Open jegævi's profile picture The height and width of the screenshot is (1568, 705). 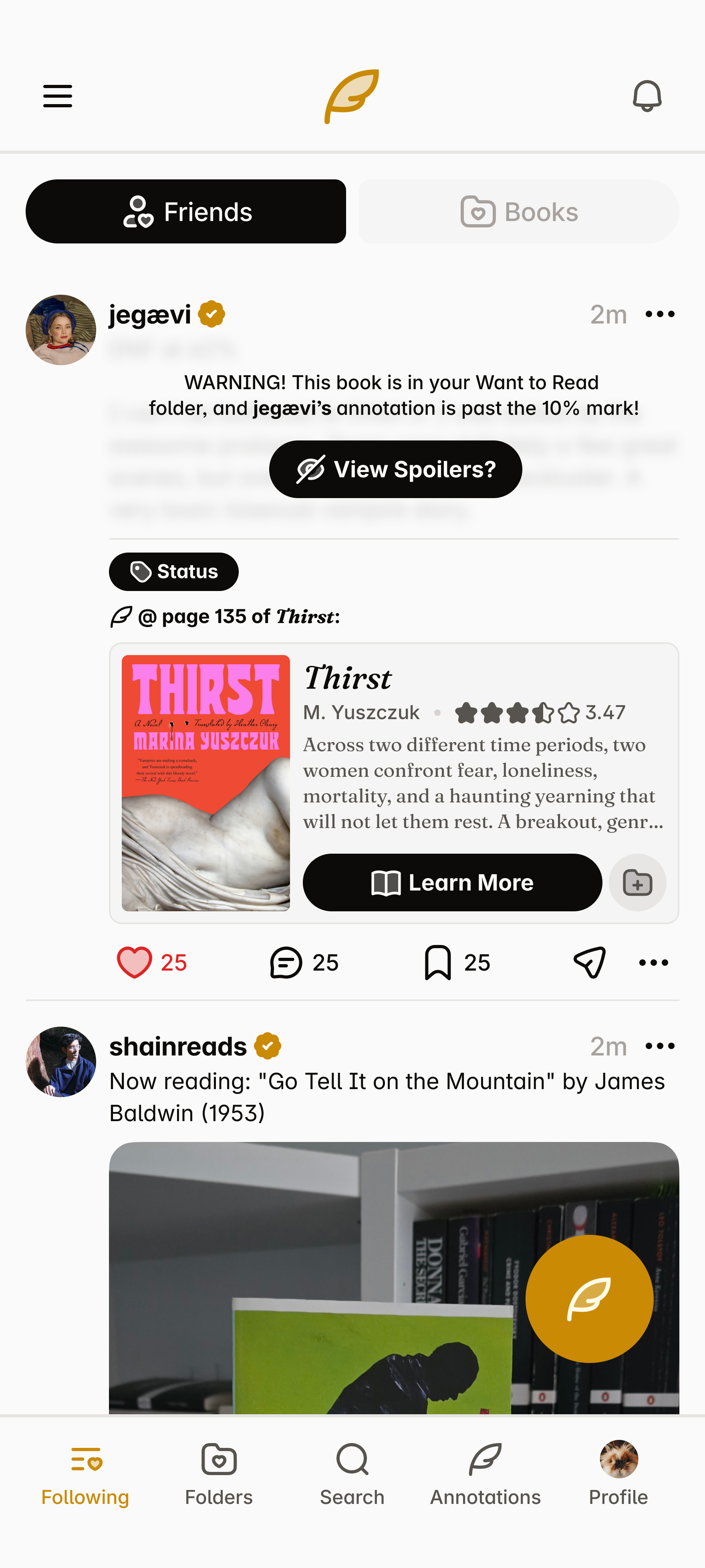[61, 330]
